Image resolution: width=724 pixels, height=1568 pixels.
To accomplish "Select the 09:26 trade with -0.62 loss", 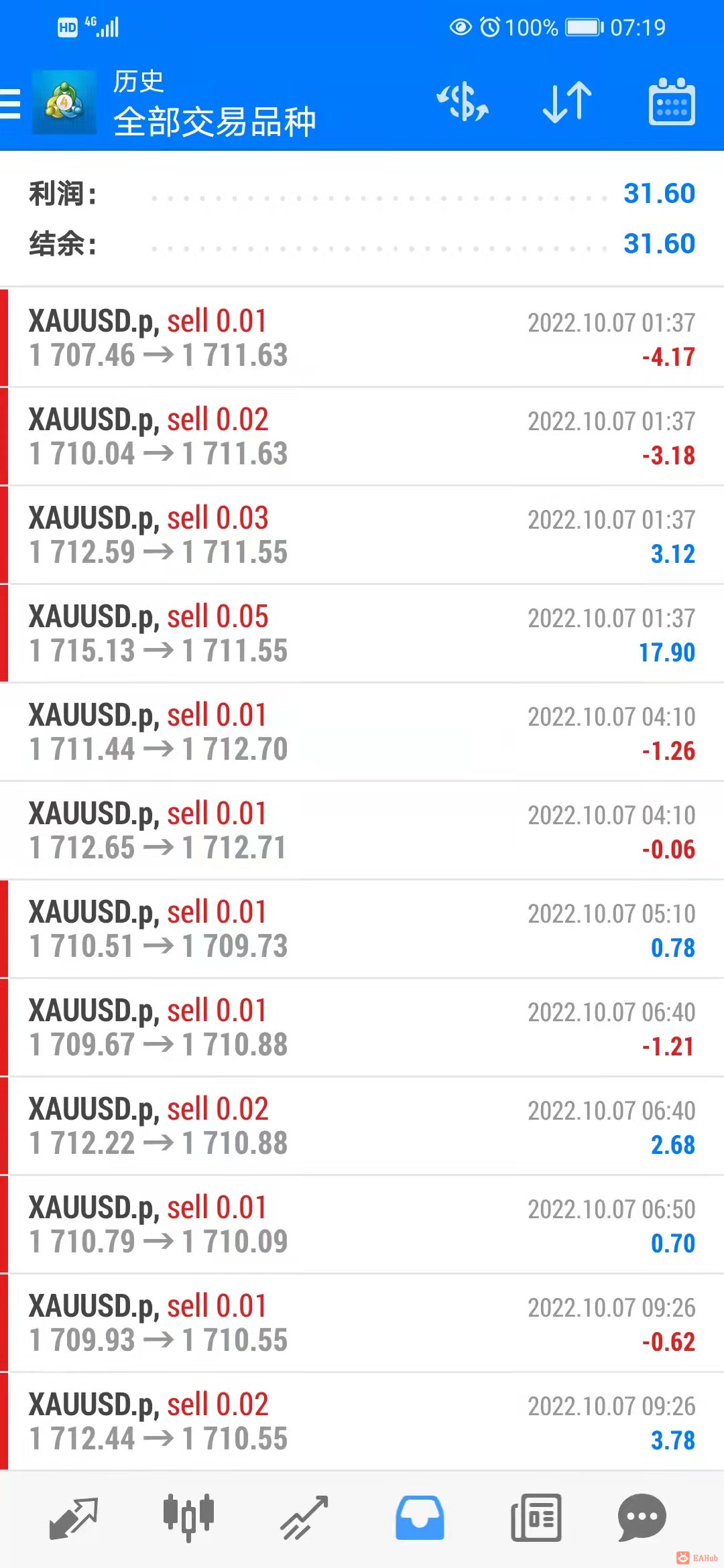I will pos(362,1323).
